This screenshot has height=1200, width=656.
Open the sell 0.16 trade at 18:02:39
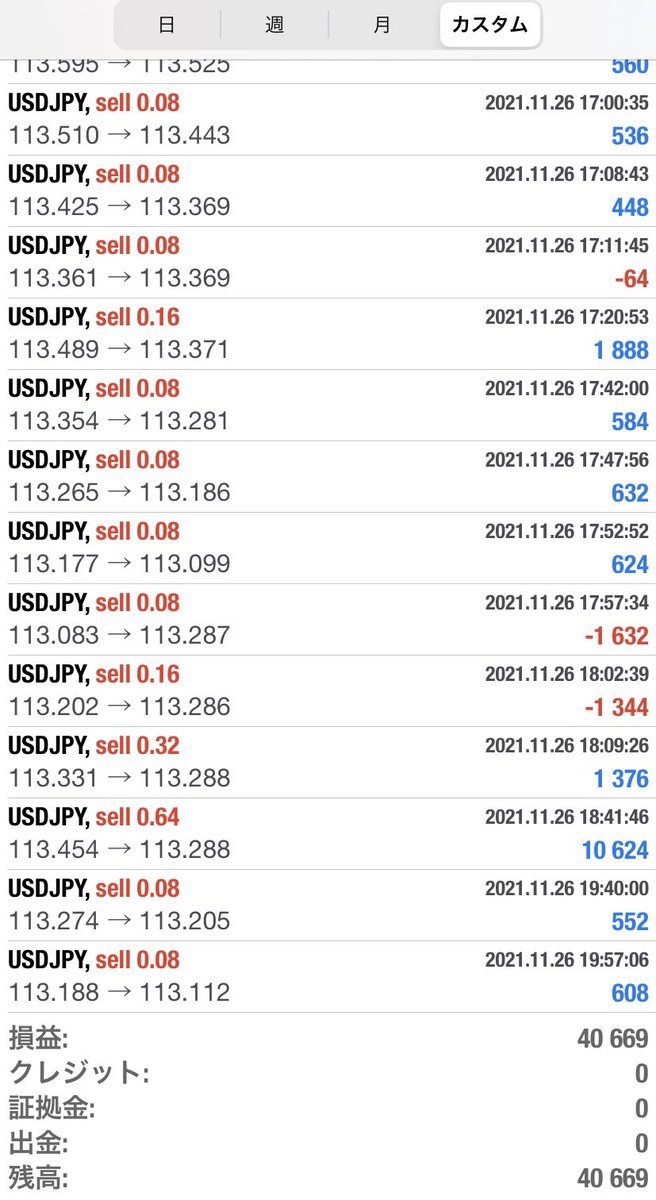pos(328,691)
